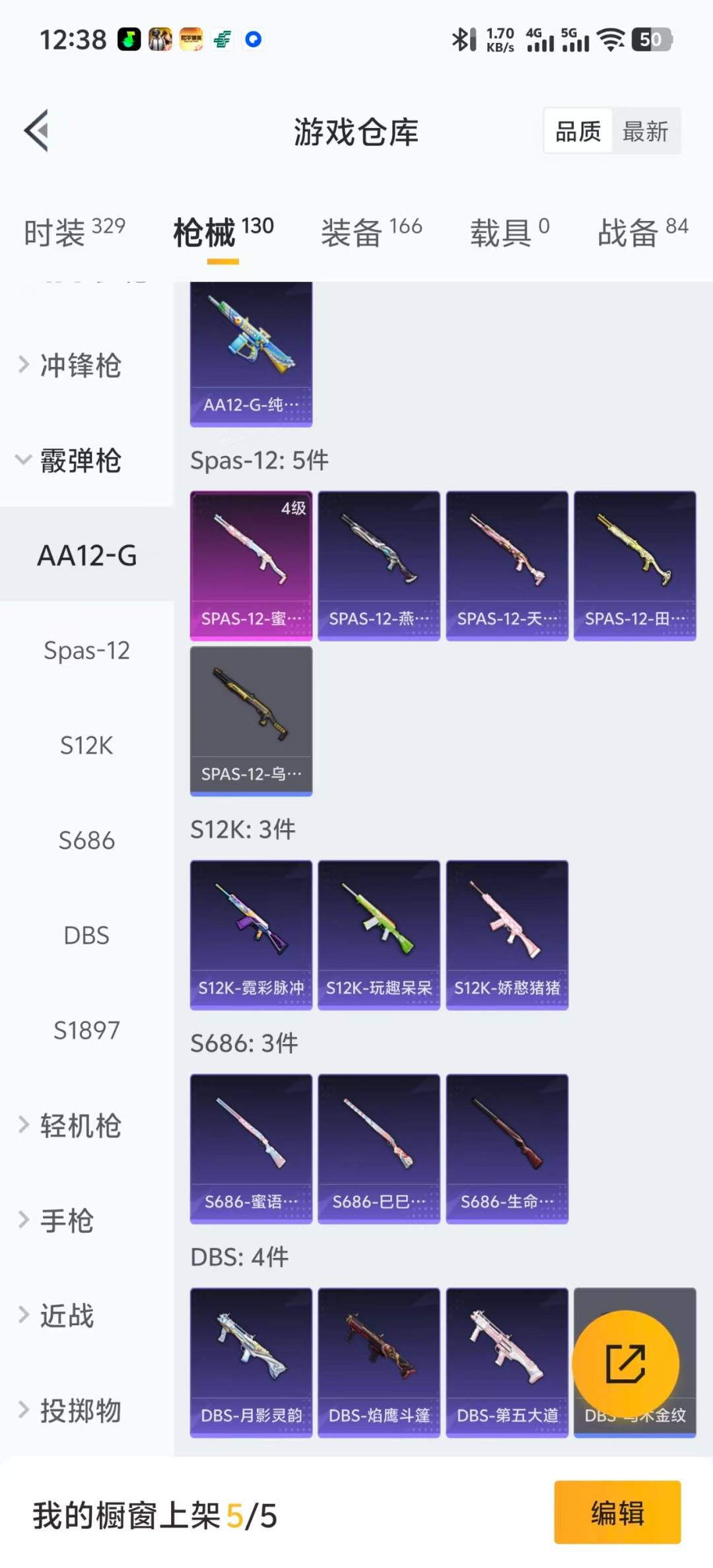This screenshot has height=1568, width=713.
Task: Click the back arrow to leave 游戏仓库
Action: 38,131
